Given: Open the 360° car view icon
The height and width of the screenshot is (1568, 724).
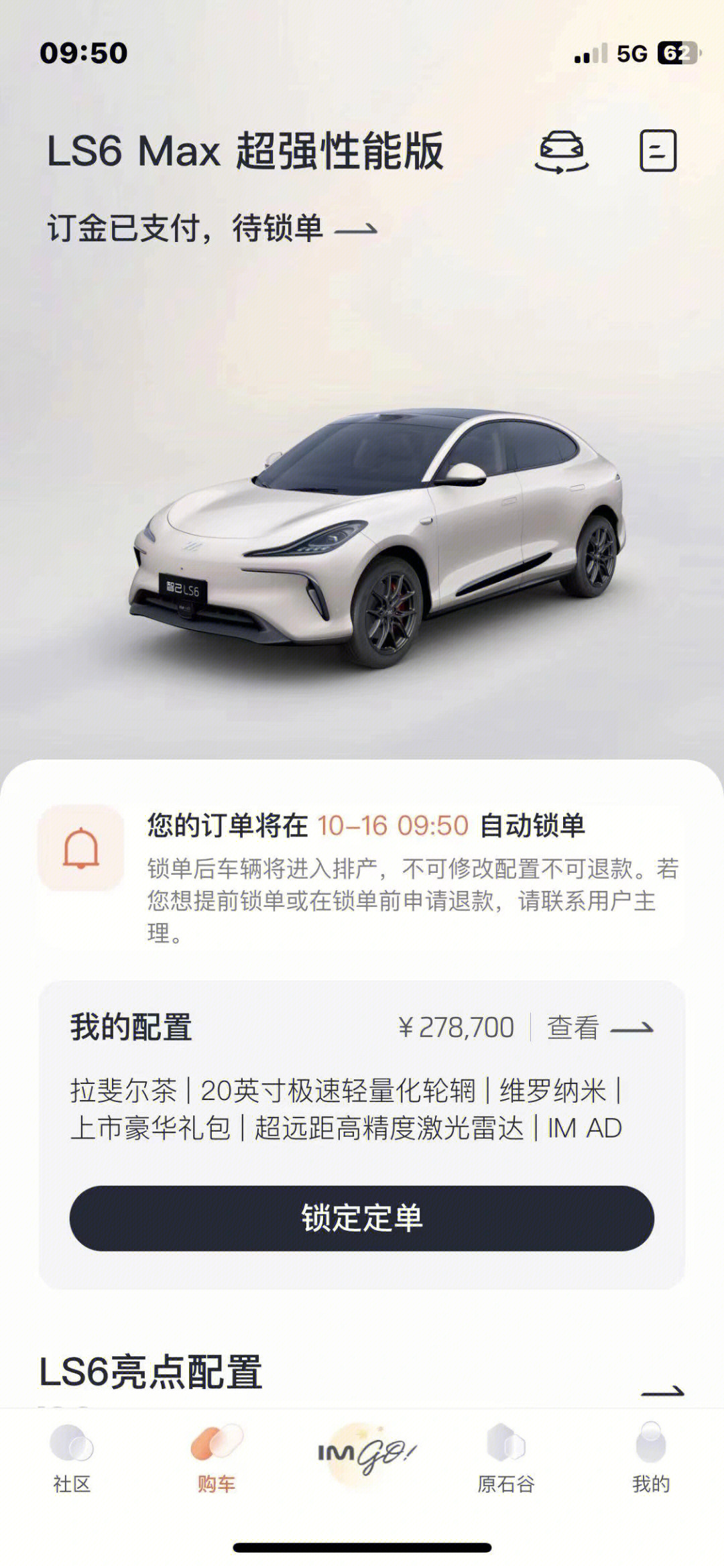Looking at the screenshot, I should (561, 152).
